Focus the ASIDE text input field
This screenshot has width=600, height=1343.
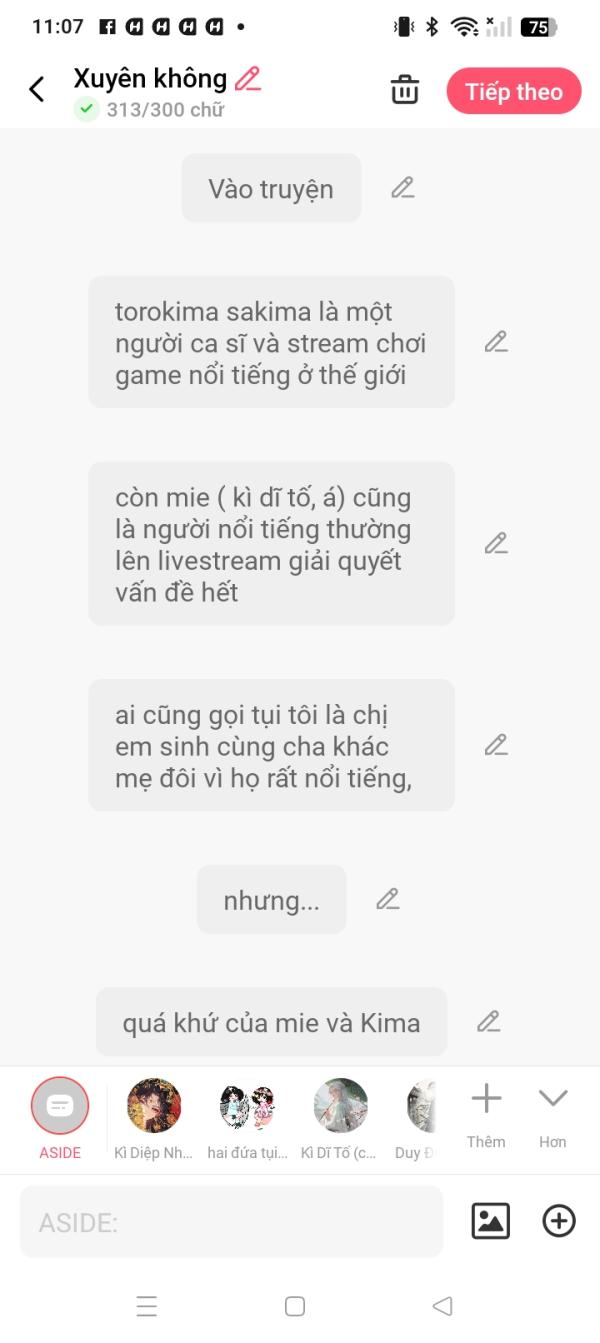pos(231,1222)
